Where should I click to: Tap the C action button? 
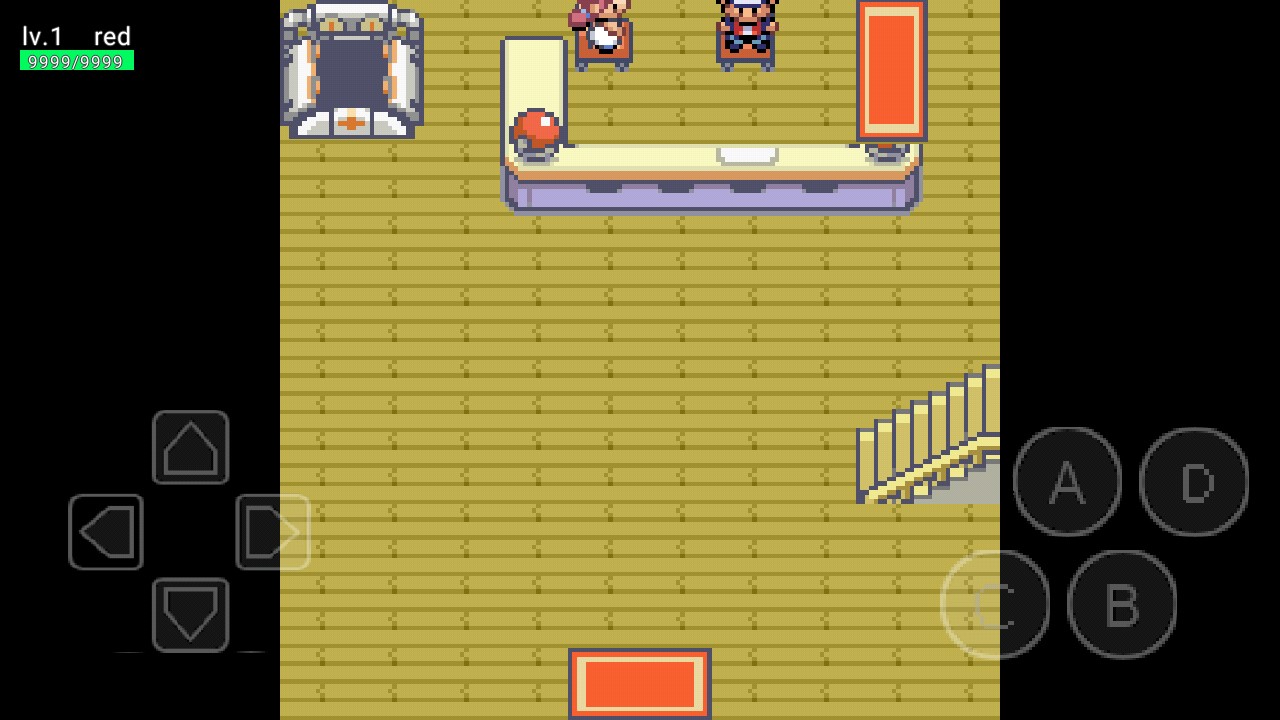995,604
